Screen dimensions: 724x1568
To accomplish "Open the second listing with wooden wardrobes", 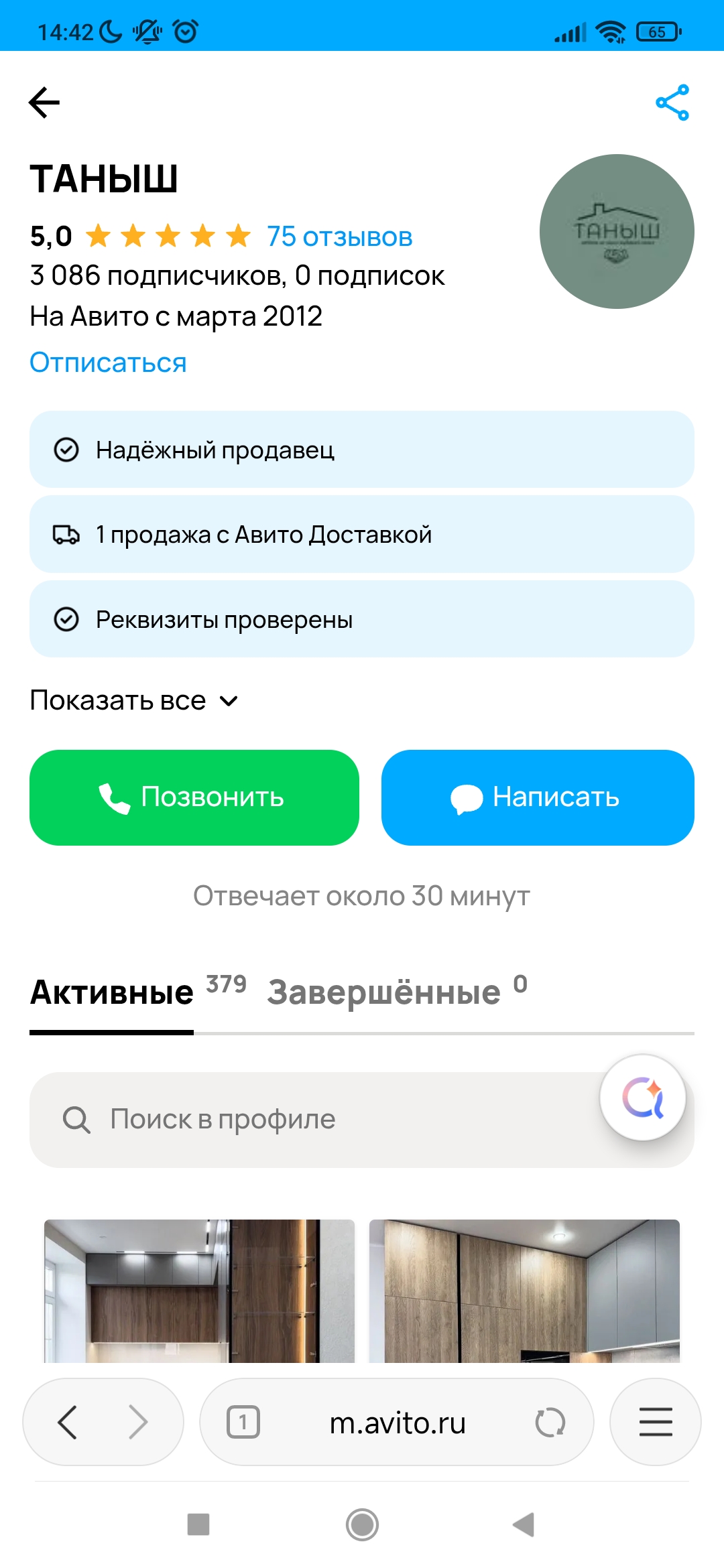I will coord(524,1291).
